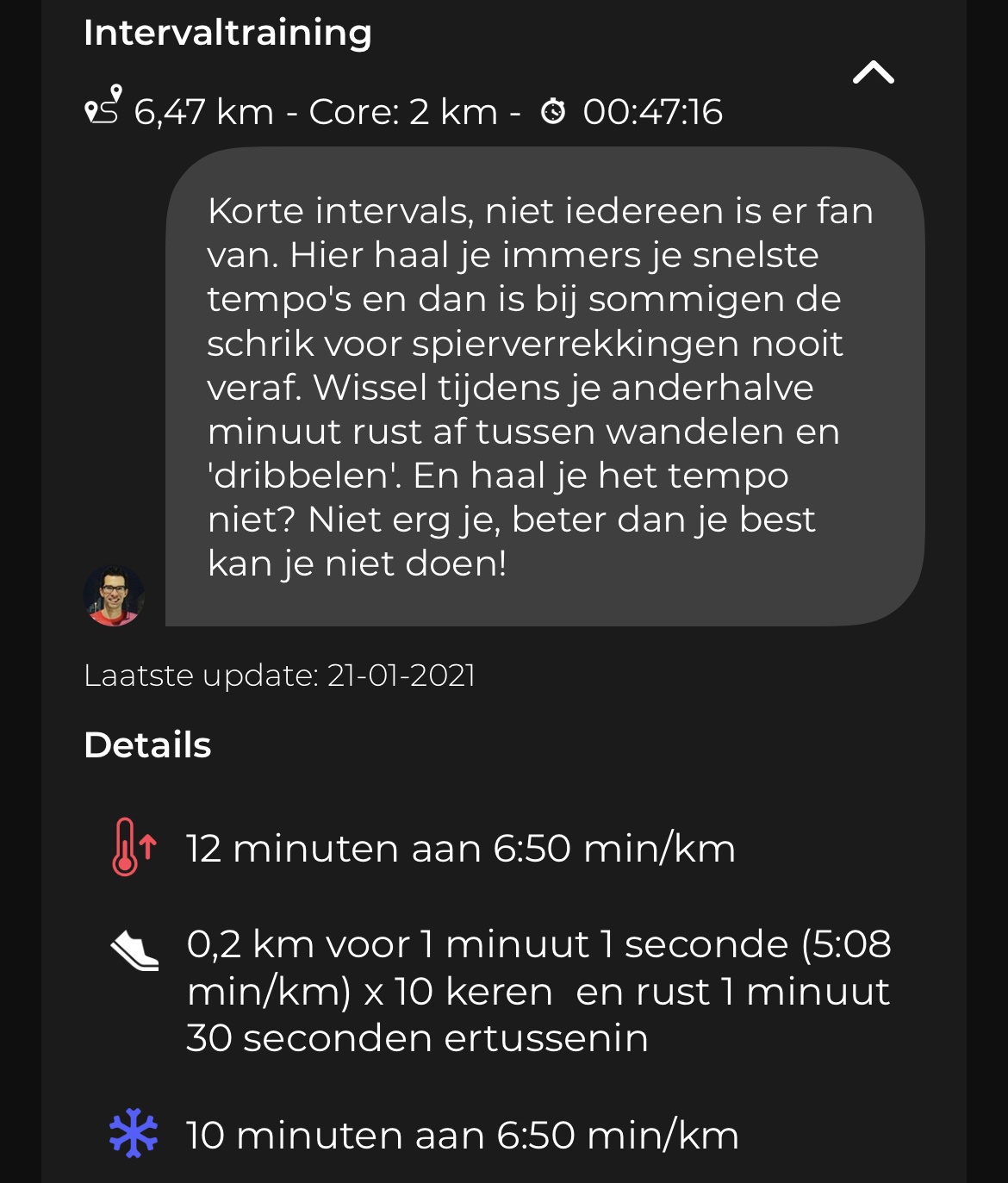Expand the Details section header

(147, 745)
